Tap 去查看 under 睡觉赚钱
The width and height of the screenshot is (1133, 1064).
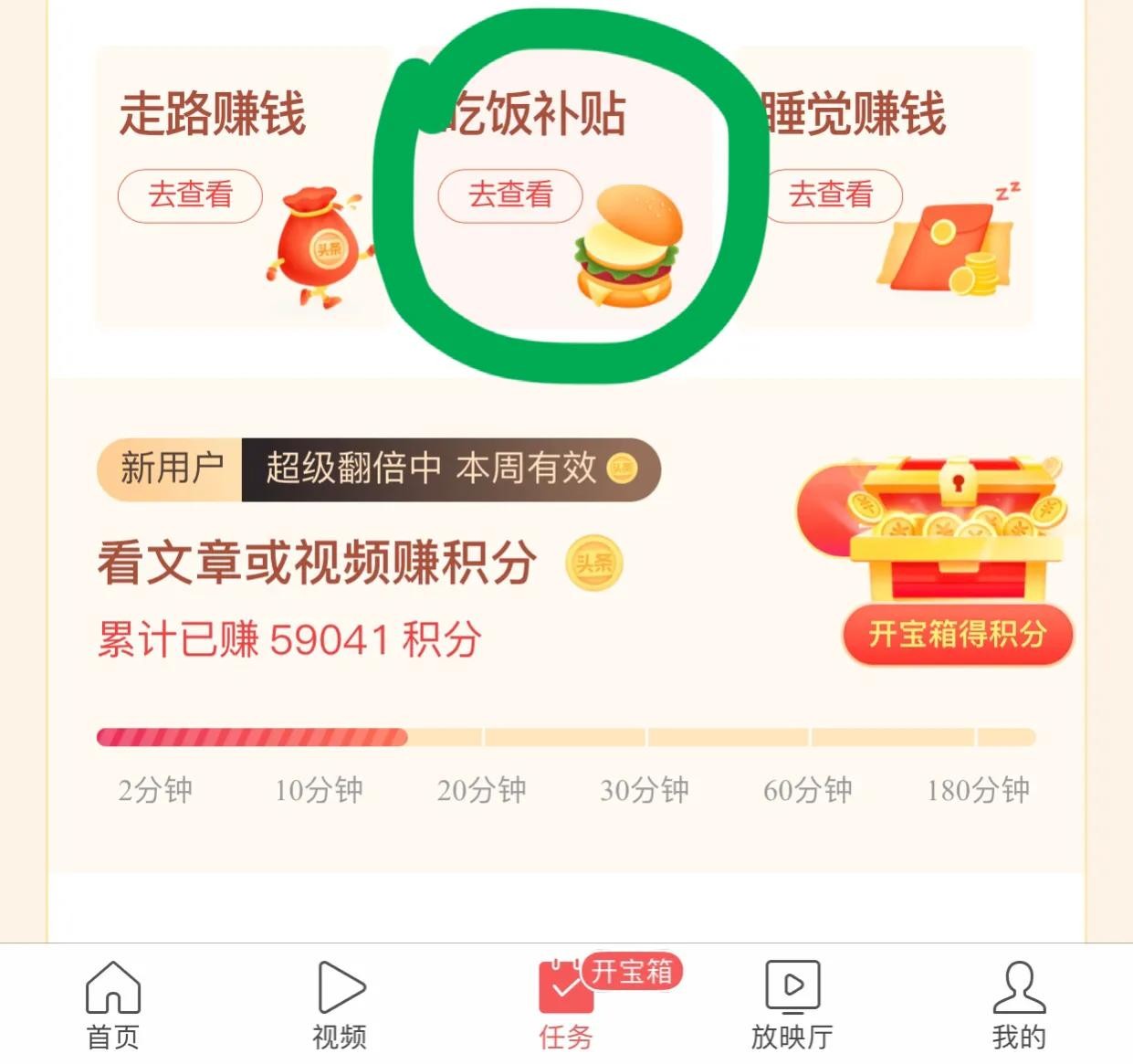(831, 195)
